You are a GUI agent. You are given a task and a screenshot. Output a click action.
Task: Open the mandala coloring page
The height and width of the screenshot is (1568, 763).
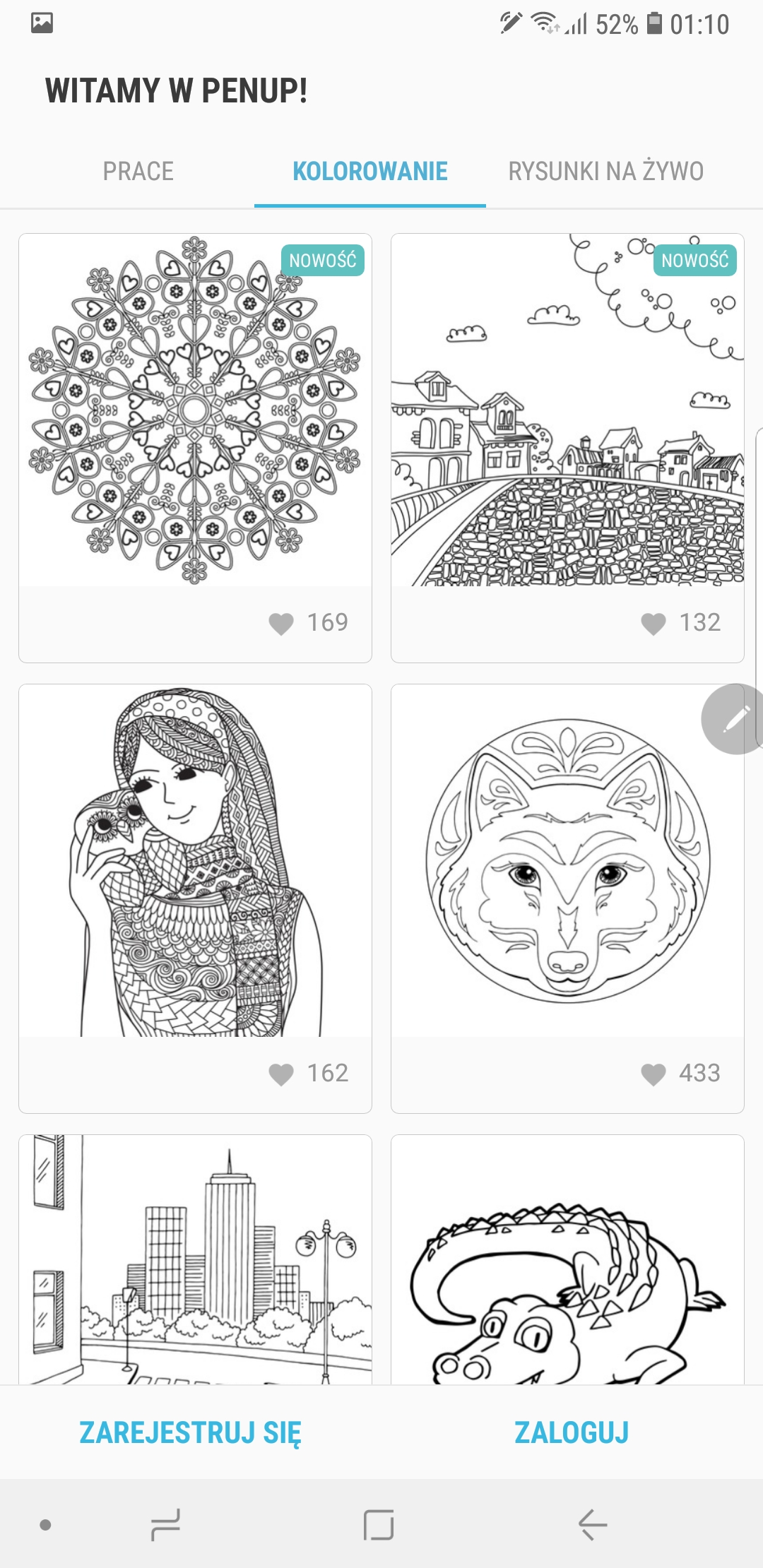click(195, 410)
